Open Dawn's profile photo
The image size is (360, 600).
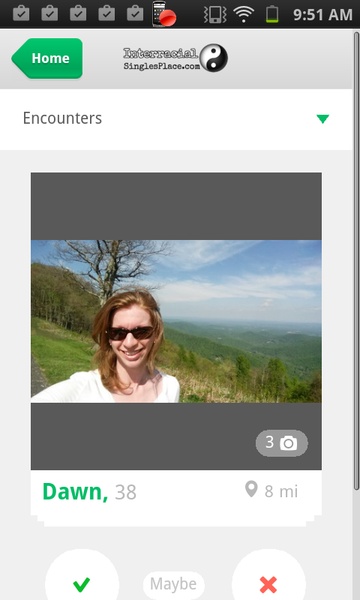(176, 321)
